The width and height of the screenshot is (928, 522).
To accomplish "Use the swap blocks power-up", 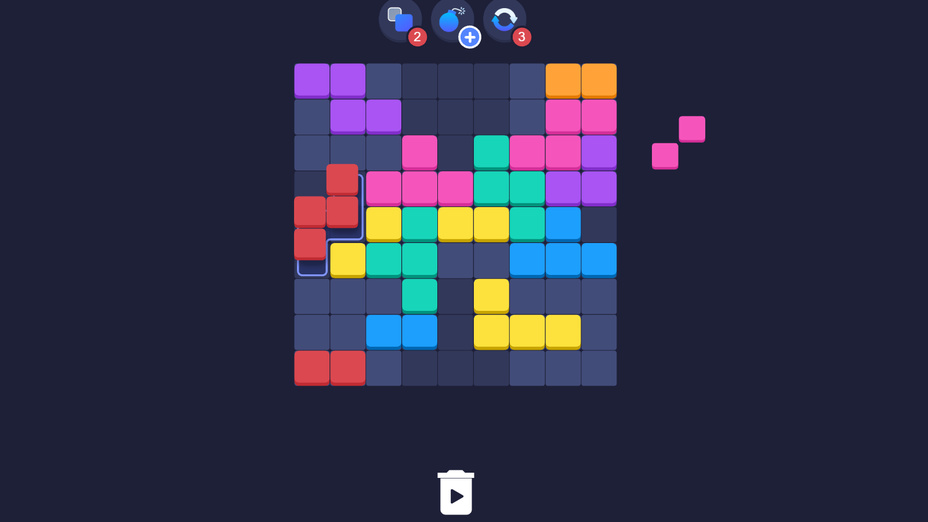I will (x=400, y=20).
